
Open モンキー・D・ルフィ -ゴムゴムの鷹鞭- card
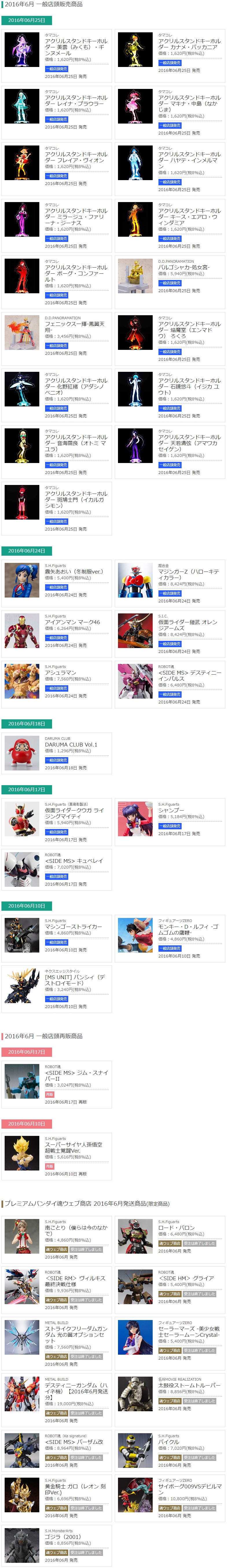[188, 929]
